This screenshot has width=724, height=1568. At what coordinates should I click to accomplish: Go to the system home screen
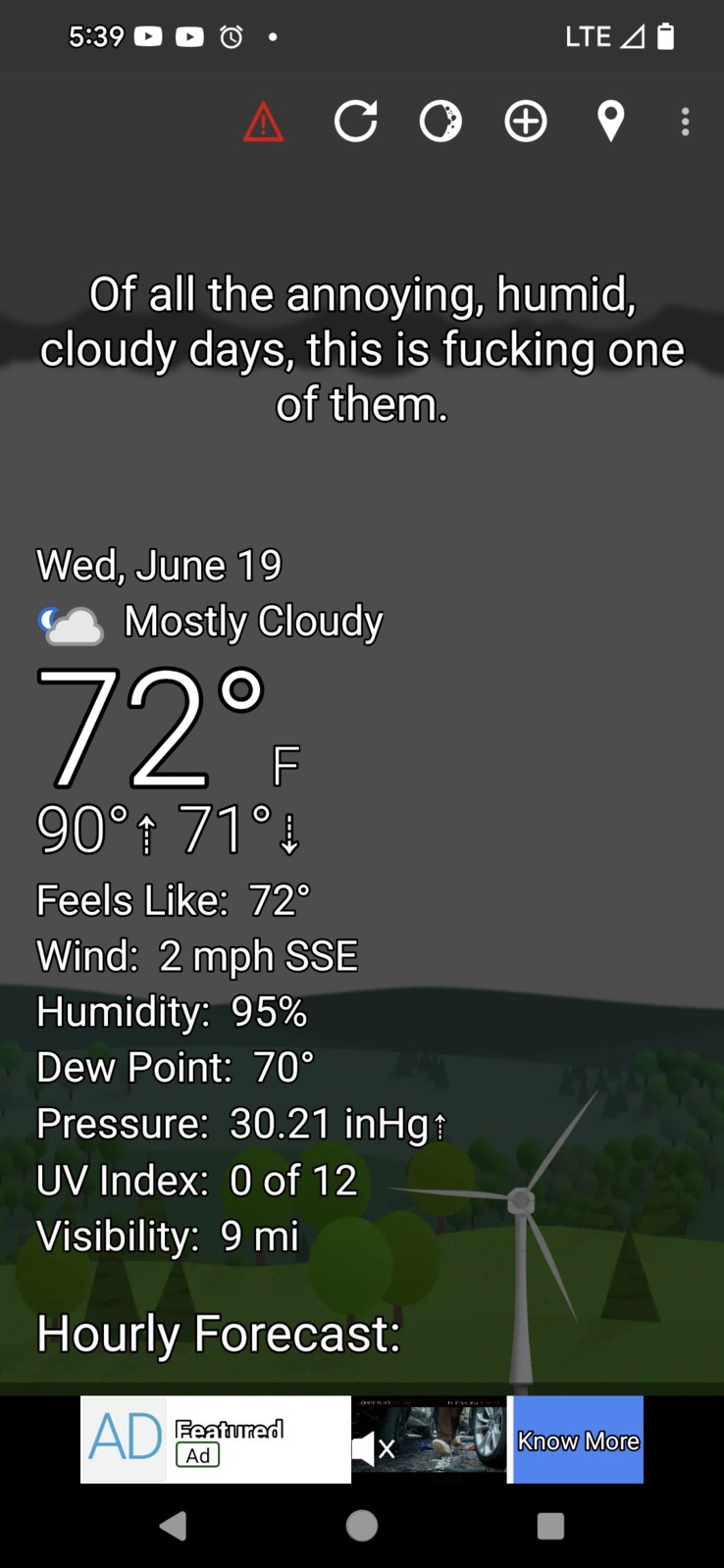click(x=362, y=1526)
